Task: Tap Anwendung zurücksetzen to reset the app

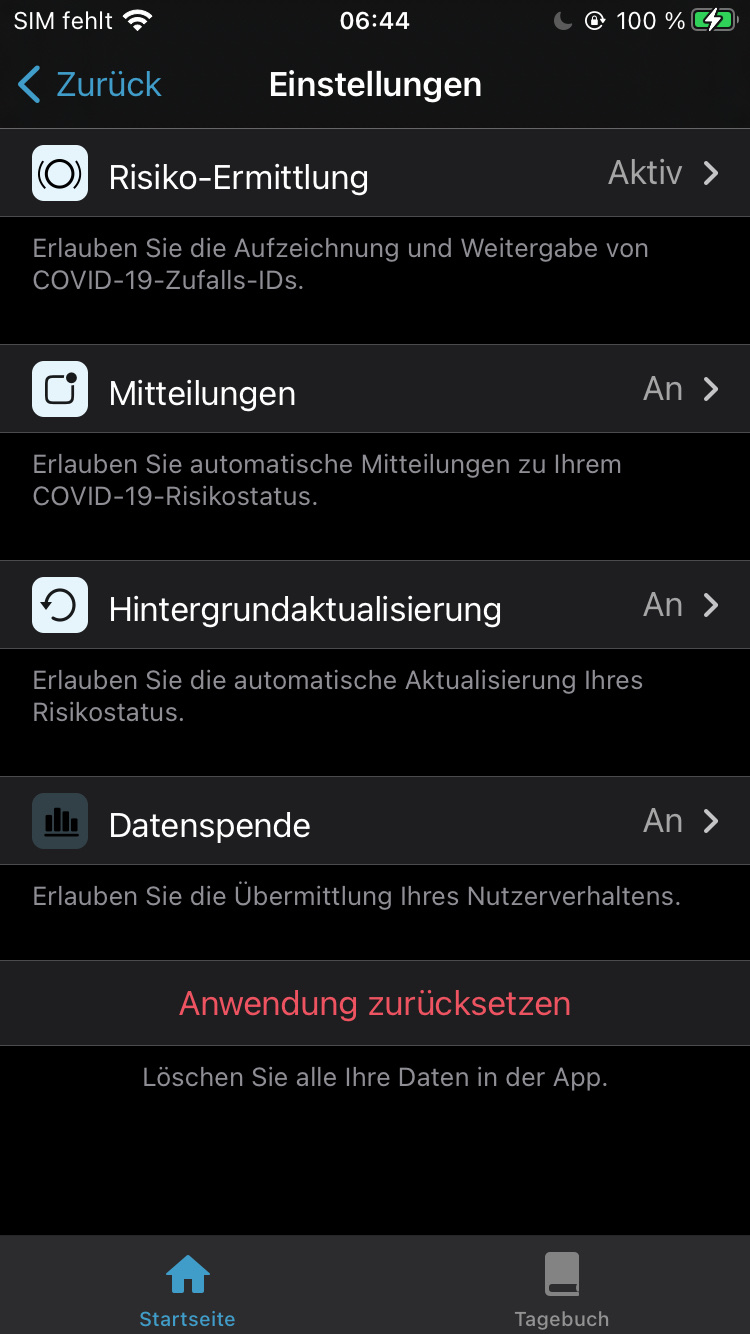Action: click(375, 1004)
